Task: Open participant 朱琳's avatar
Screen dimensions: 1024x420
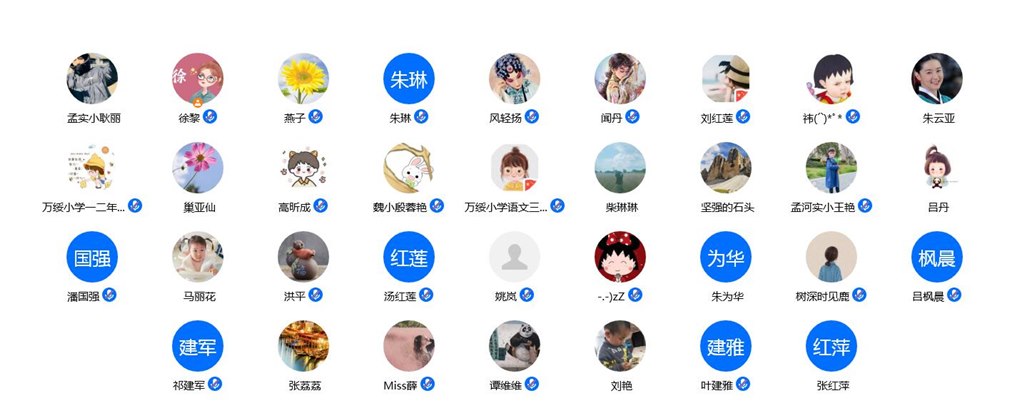Action: point(409,79)
